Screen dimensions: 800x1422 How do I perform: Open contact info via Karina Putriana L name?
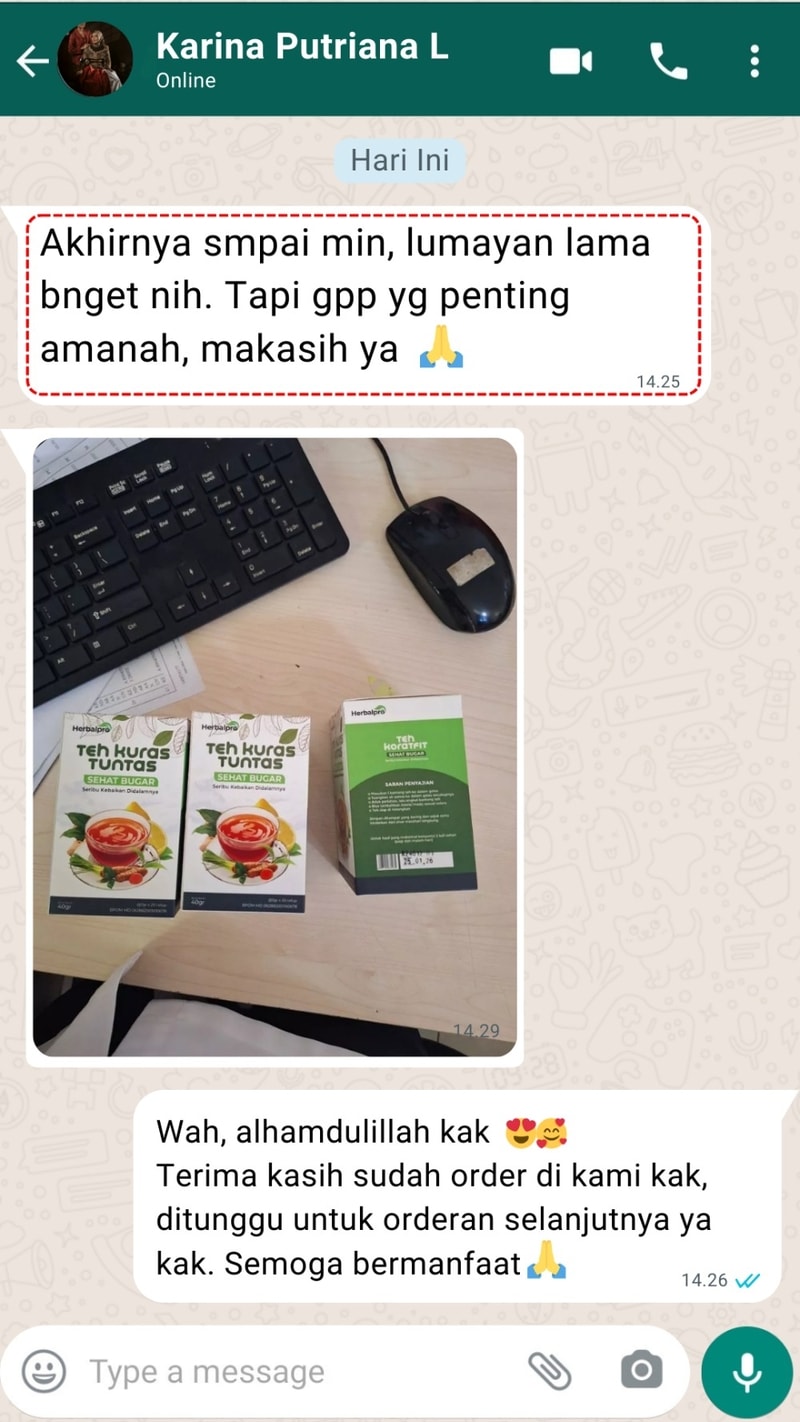point(302,47)
